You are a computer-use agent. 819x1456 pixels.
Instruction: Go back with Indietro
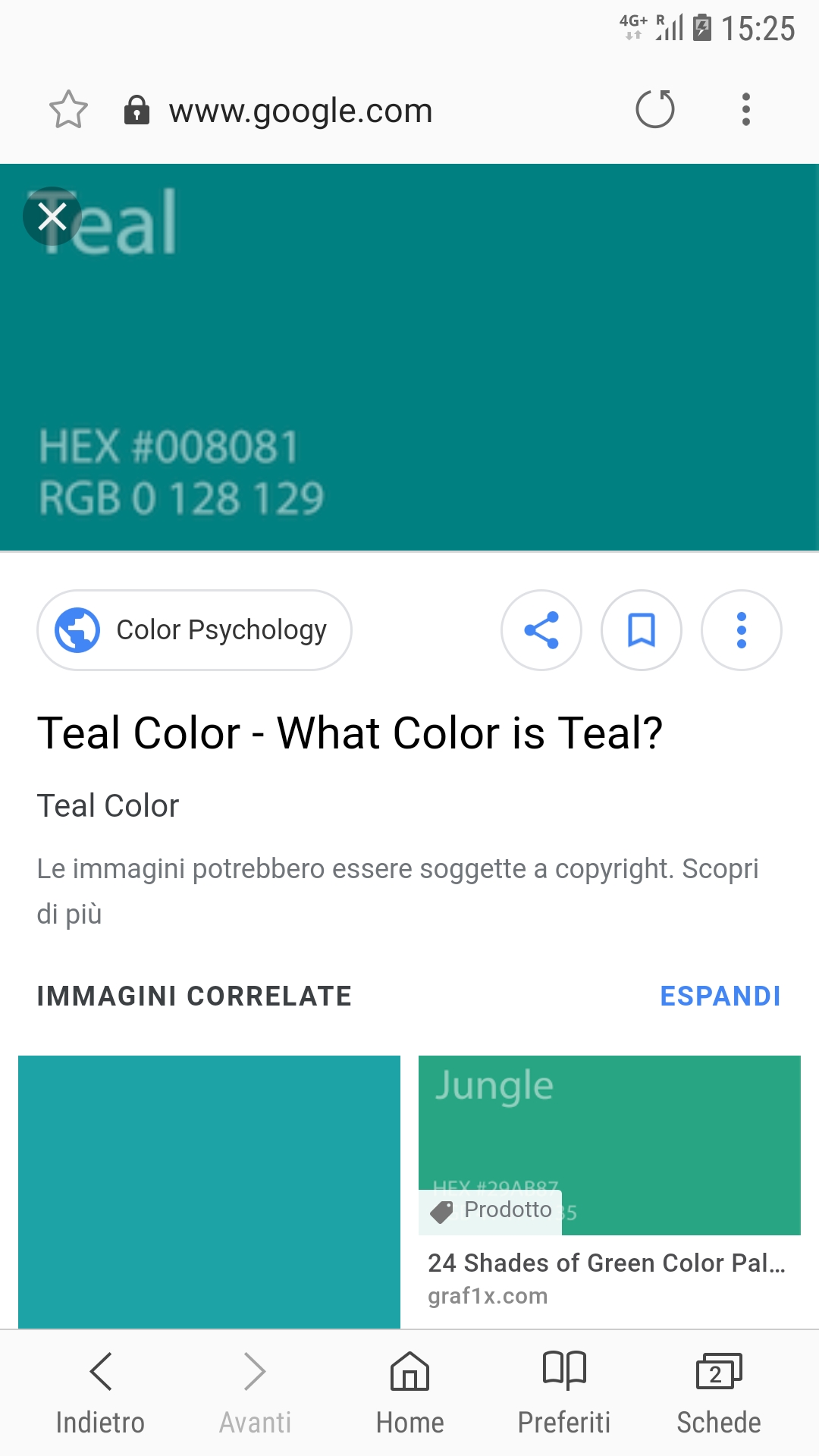(x=100, y=1394)
